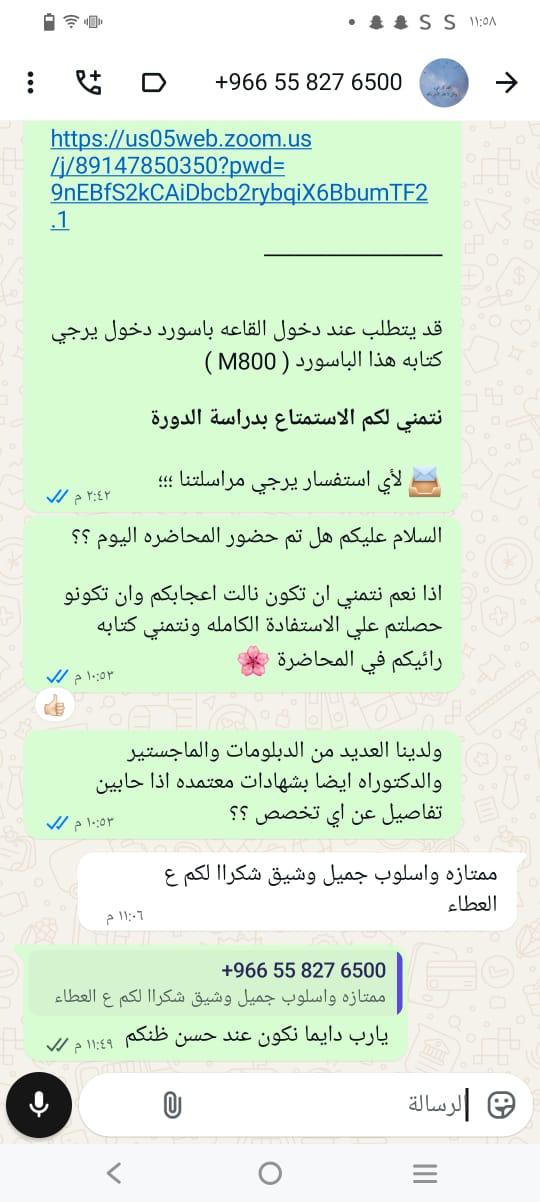540x1202 pixels.
Task: Open the recent apps view
Action: pyautogui.click(x=425, y=1173)
